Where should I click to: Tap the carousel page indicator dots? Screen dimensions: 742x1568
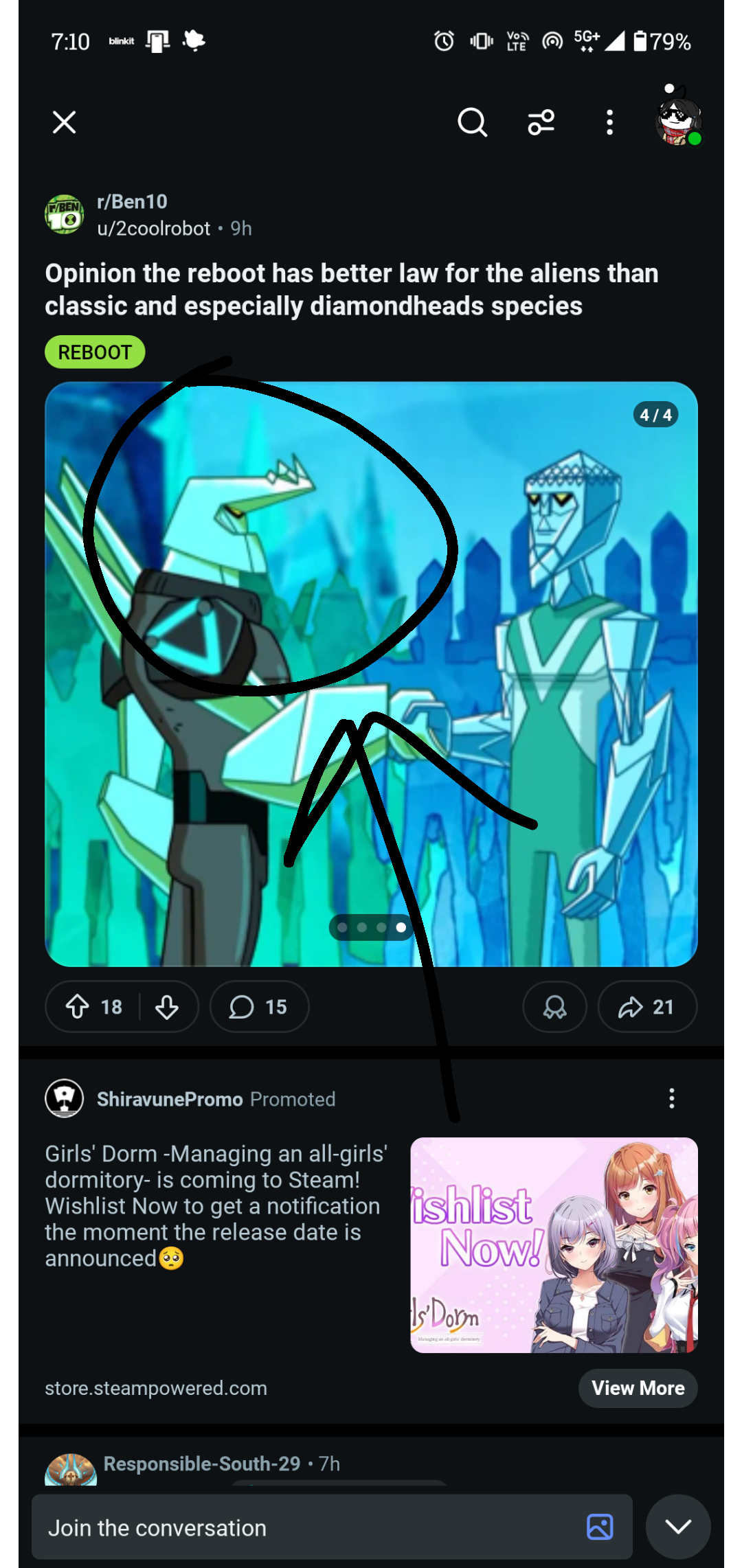371,926
